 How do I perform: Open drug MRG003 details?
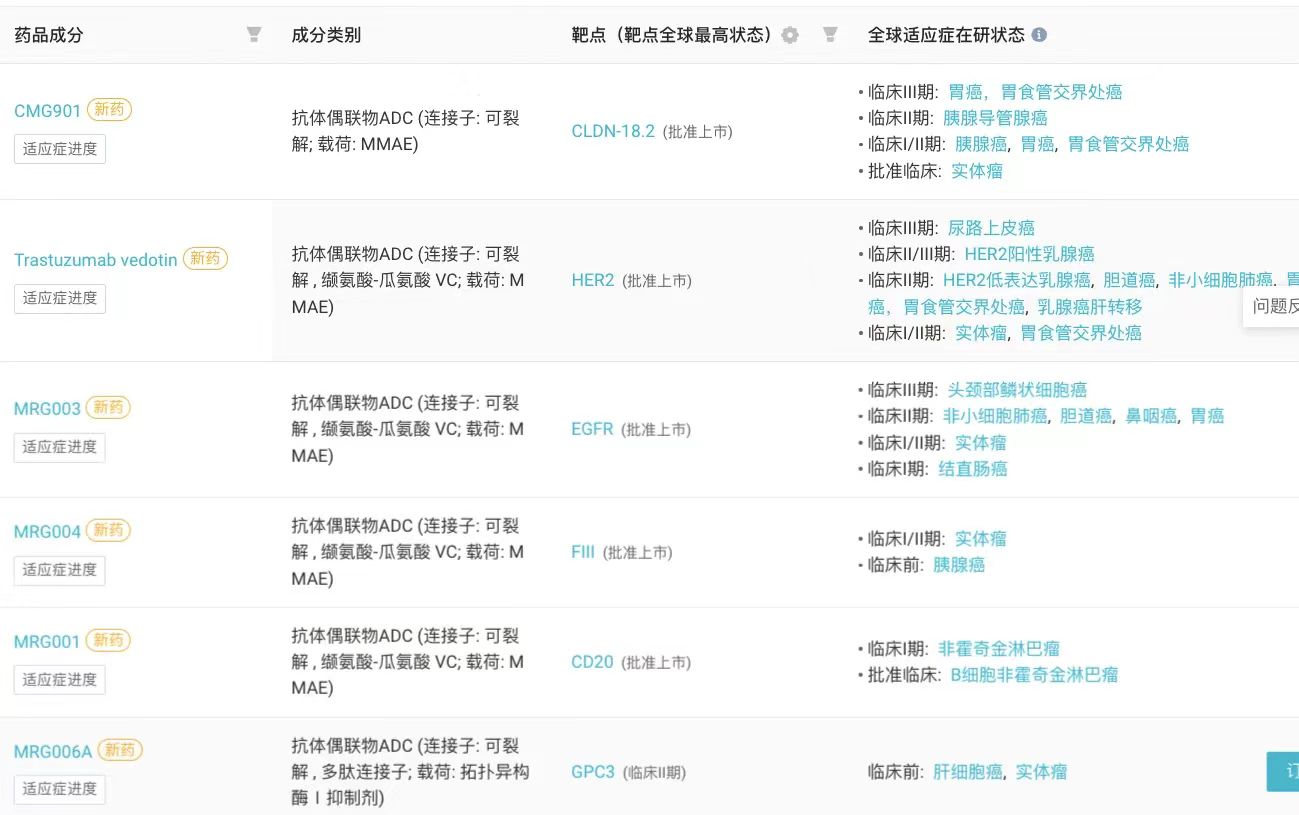click(47, 409)
